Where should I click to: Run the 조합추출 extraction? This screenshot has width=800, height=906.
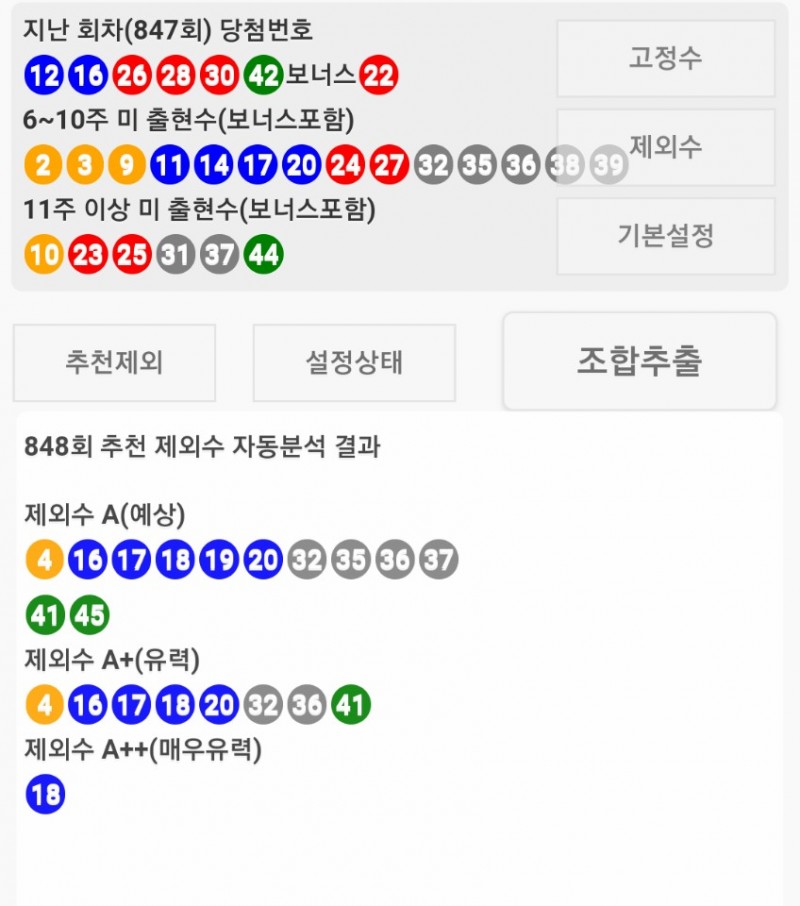(x=640, y=361)
